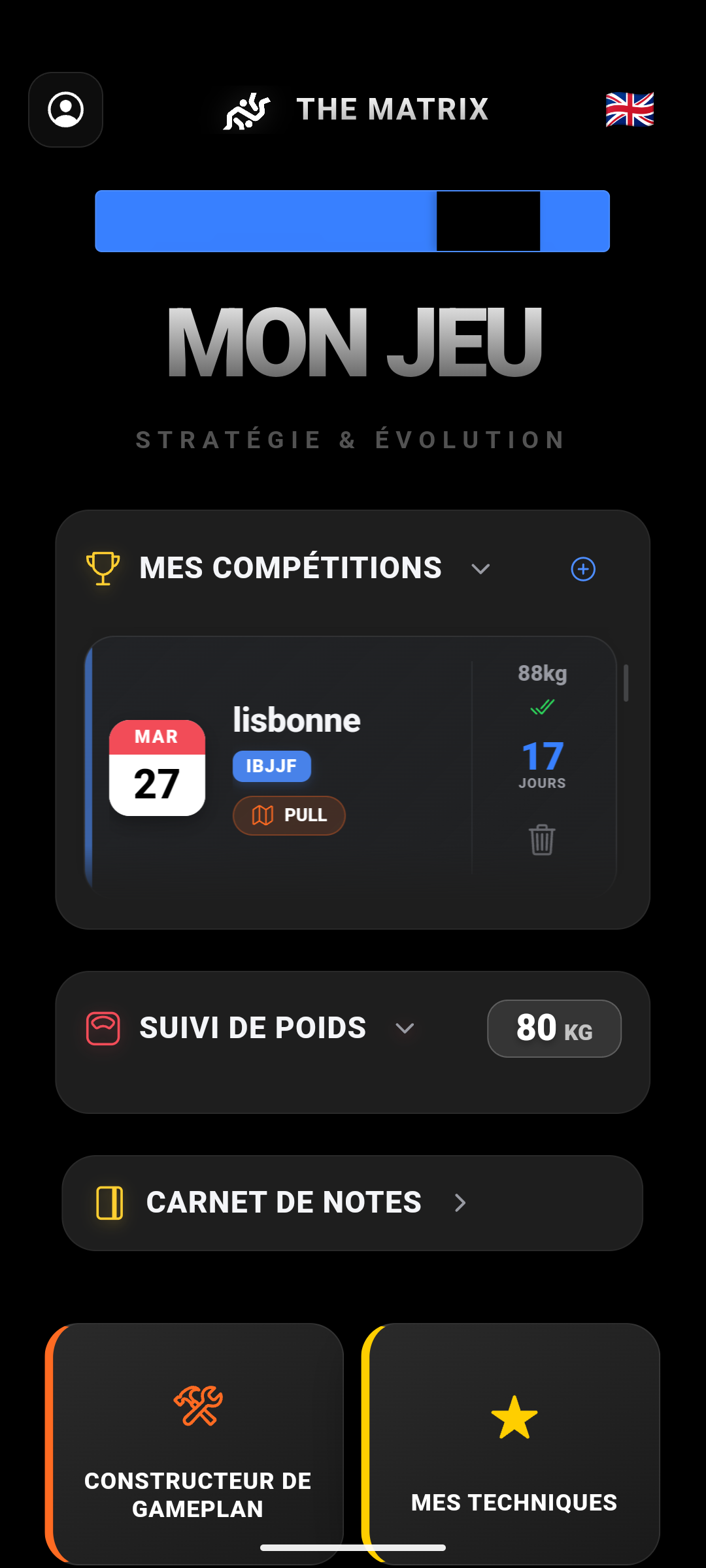706x1568 pixels.
Task: Click the green double checkmark under 88kg
Action: [542, 707]
